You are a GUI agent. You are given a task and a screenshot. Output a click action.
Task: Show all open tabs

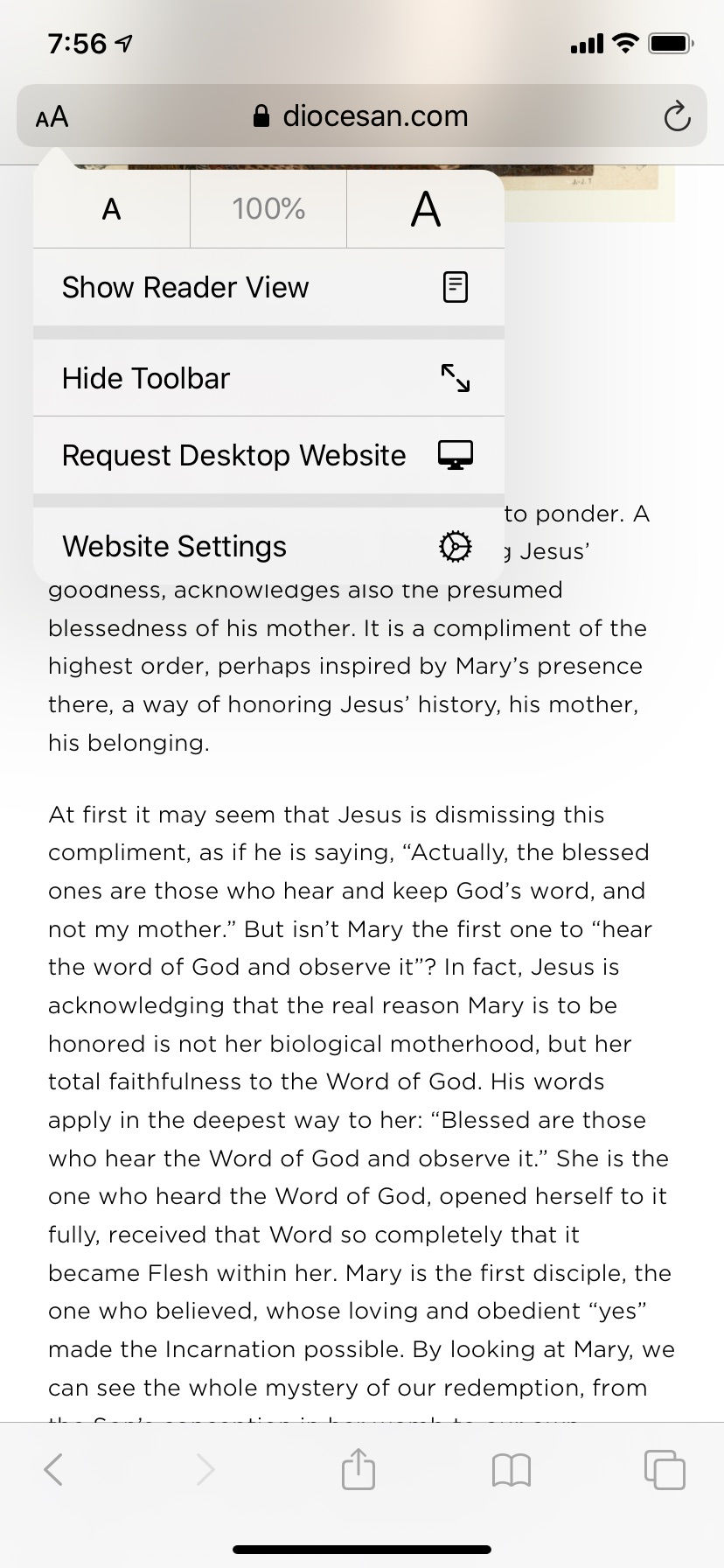tap(665, 1469)
